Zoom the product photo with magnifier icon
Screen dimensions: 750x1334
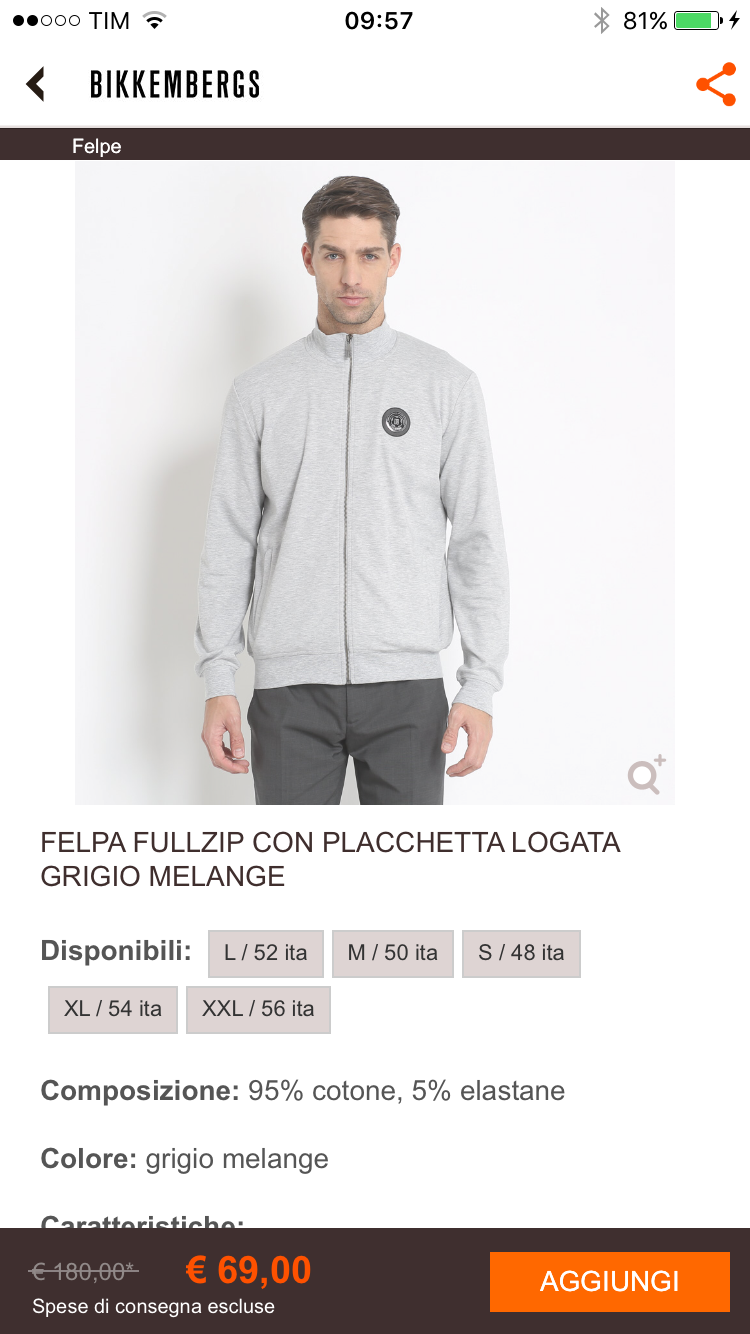click(x=646, y=775)
